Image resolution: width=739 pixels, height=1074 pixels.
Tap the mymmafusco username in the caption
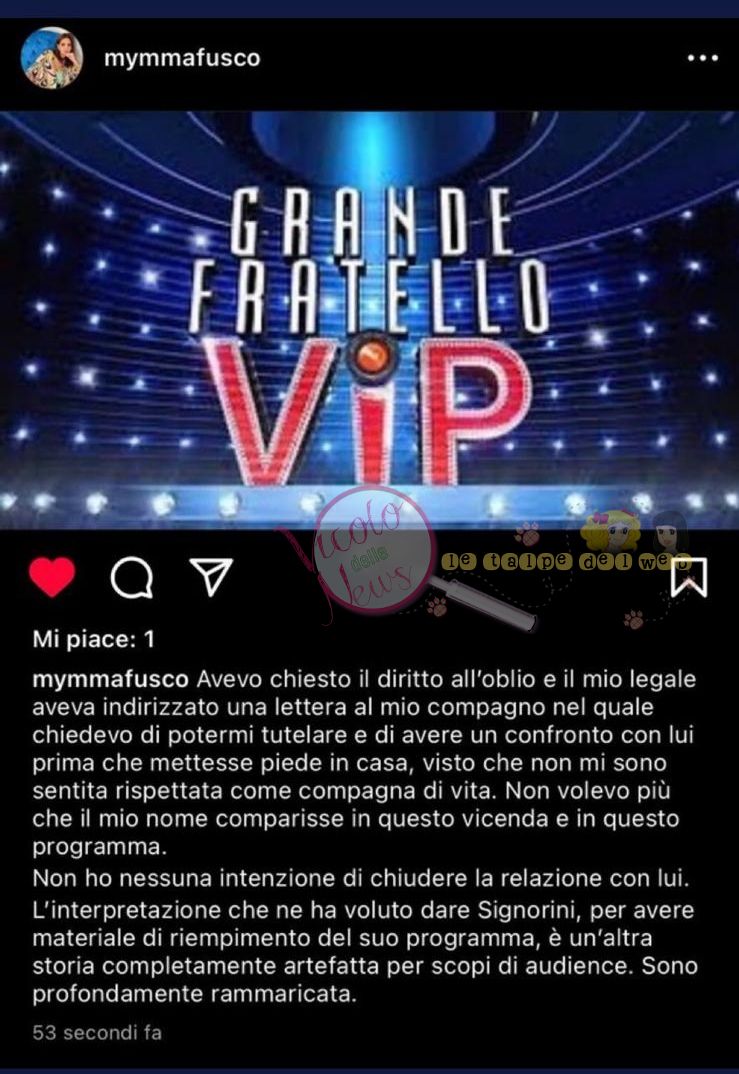110,679
